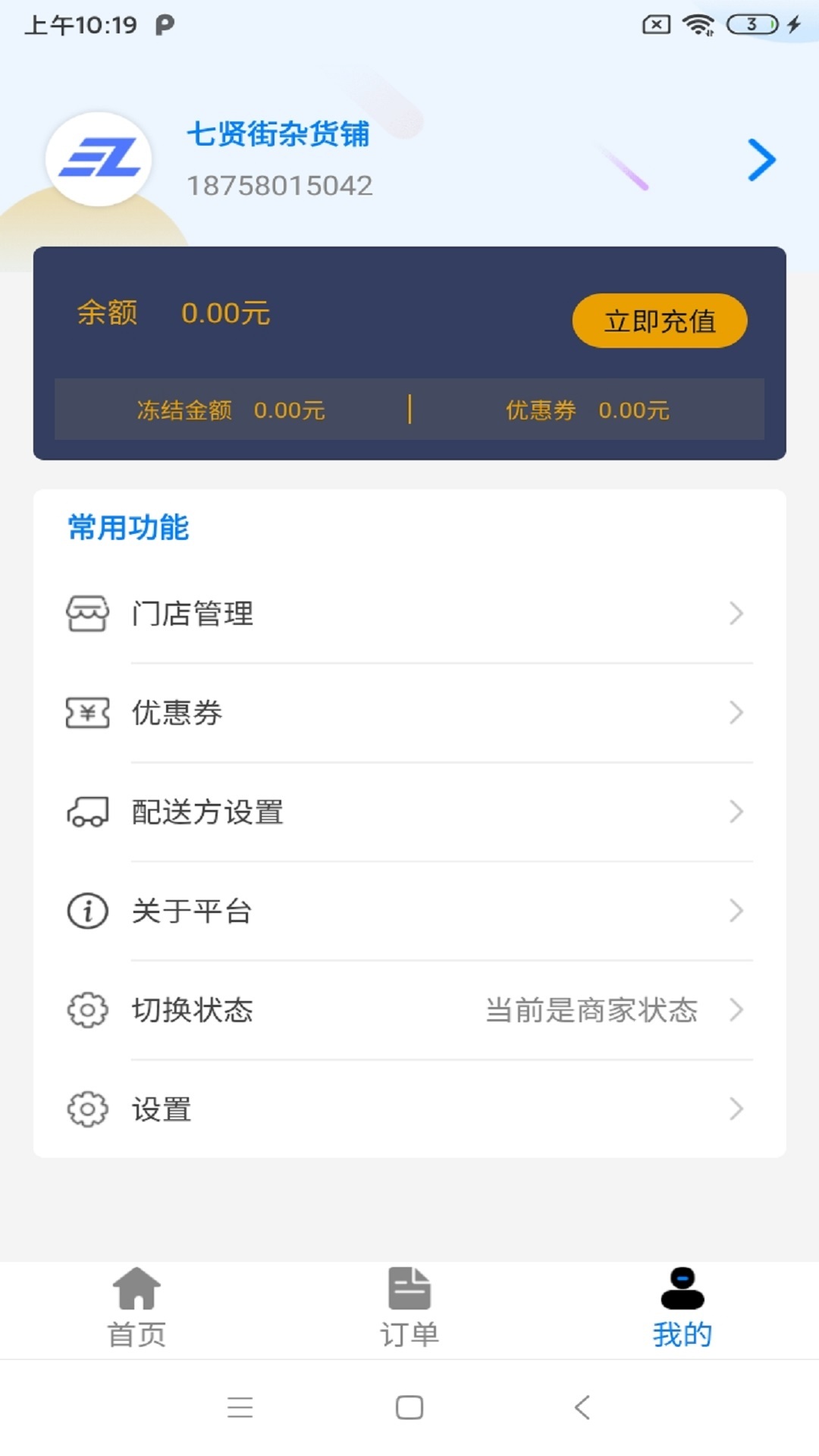Open the store management (门店管理) icon
Screen dimensions: 819x1456
(88, 614)
